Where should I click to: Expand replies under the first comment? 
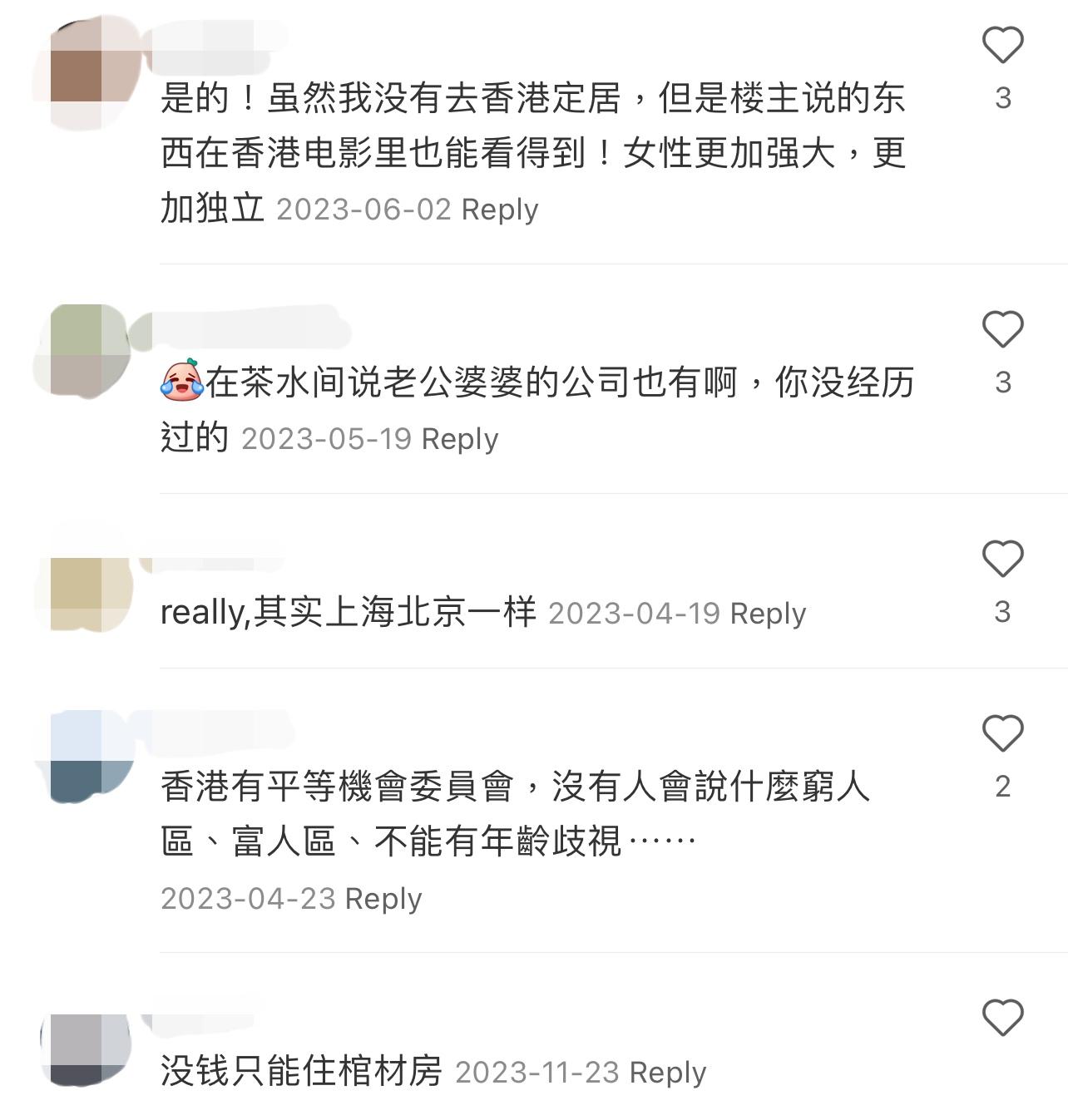pyautogui.click(x=499, y=210)
